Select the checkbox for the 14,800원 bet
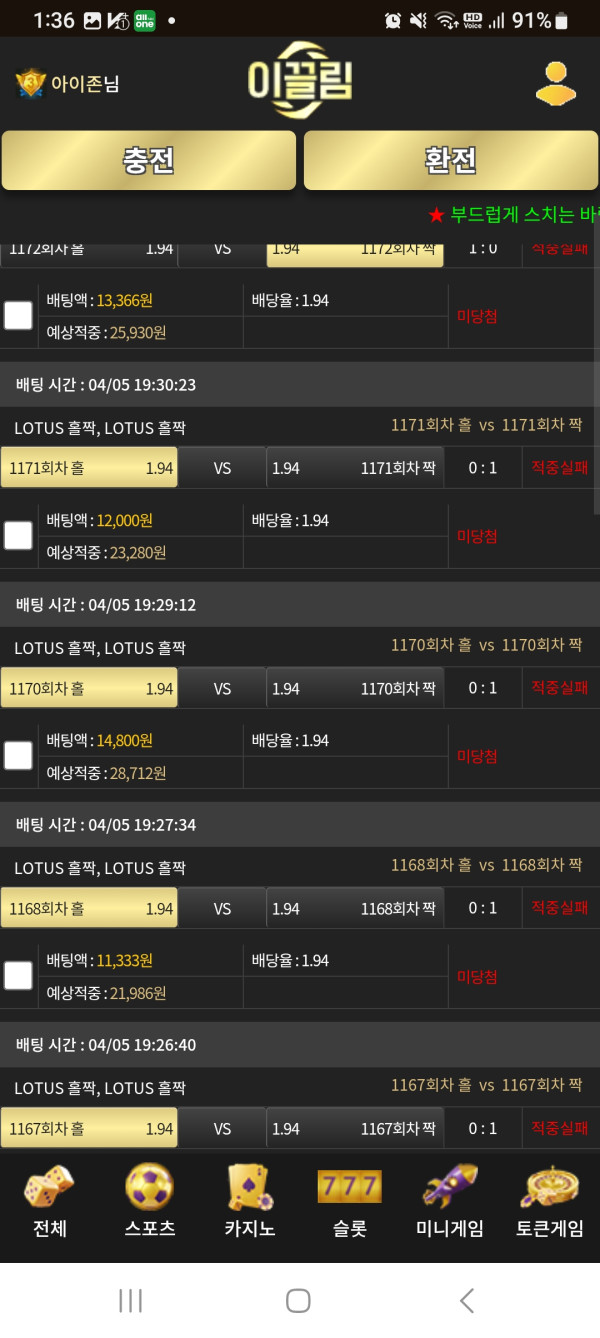 [18, 756]
